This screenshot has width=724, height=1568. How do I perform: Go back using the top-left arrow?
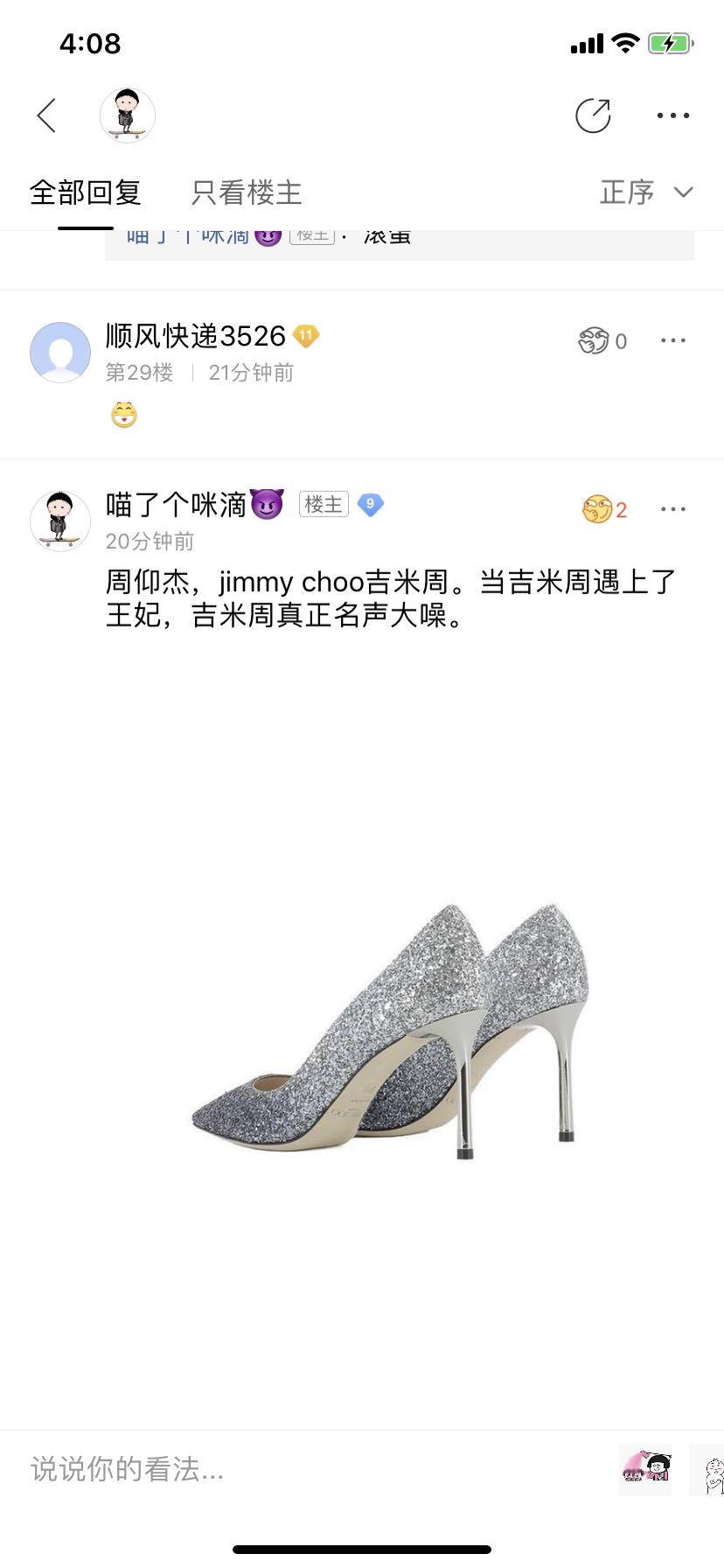(46, 115)
